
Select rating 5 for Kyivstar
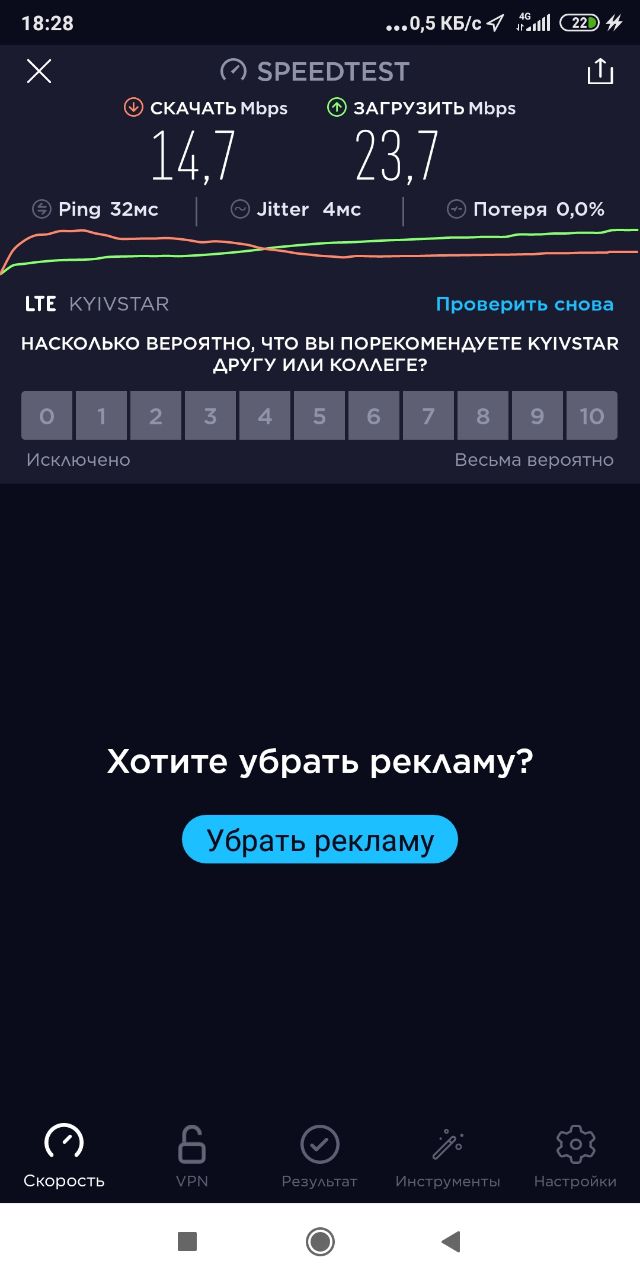(x=319, y=416)
